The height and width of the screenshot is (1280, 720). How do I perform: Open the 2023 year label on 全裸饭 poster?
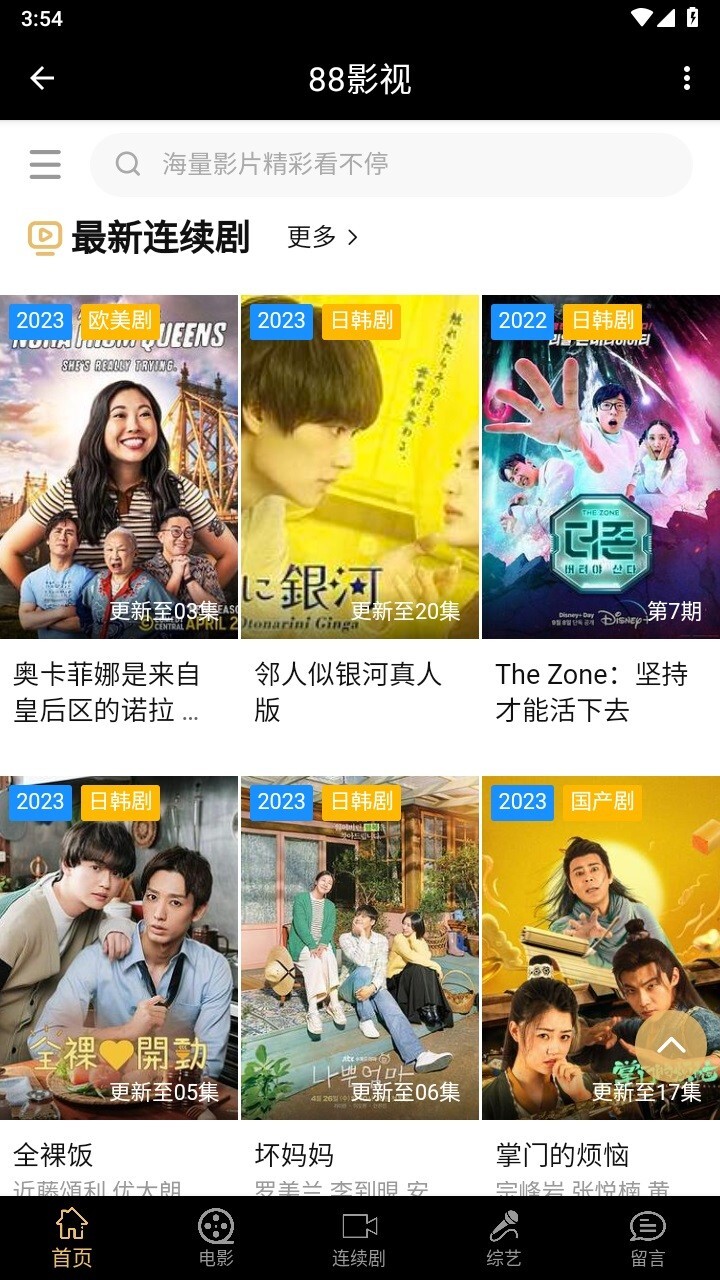[40, 801]
